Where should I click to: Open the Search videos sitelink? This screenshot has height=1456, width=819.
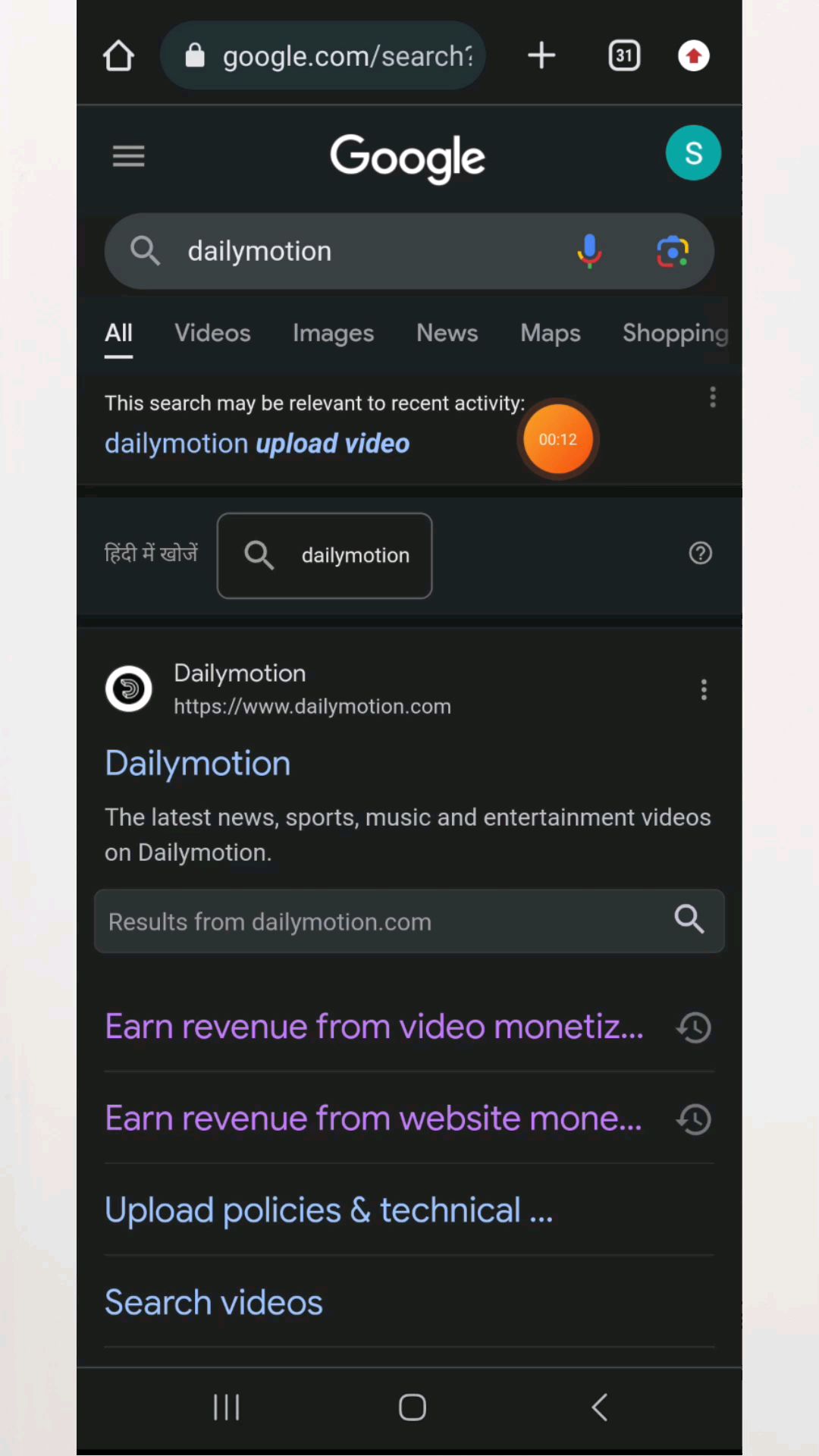[x=214, y=1303]
